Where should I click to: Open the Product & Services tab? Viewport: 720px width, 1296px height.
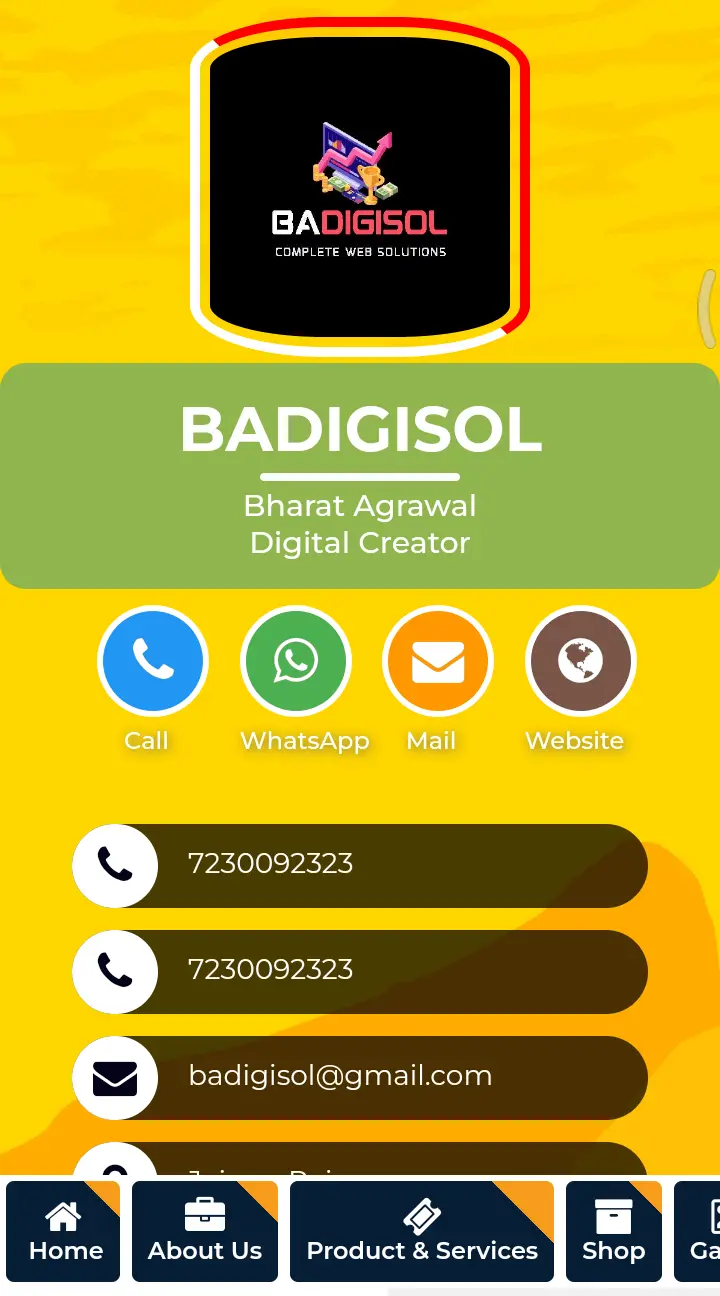421,1232
